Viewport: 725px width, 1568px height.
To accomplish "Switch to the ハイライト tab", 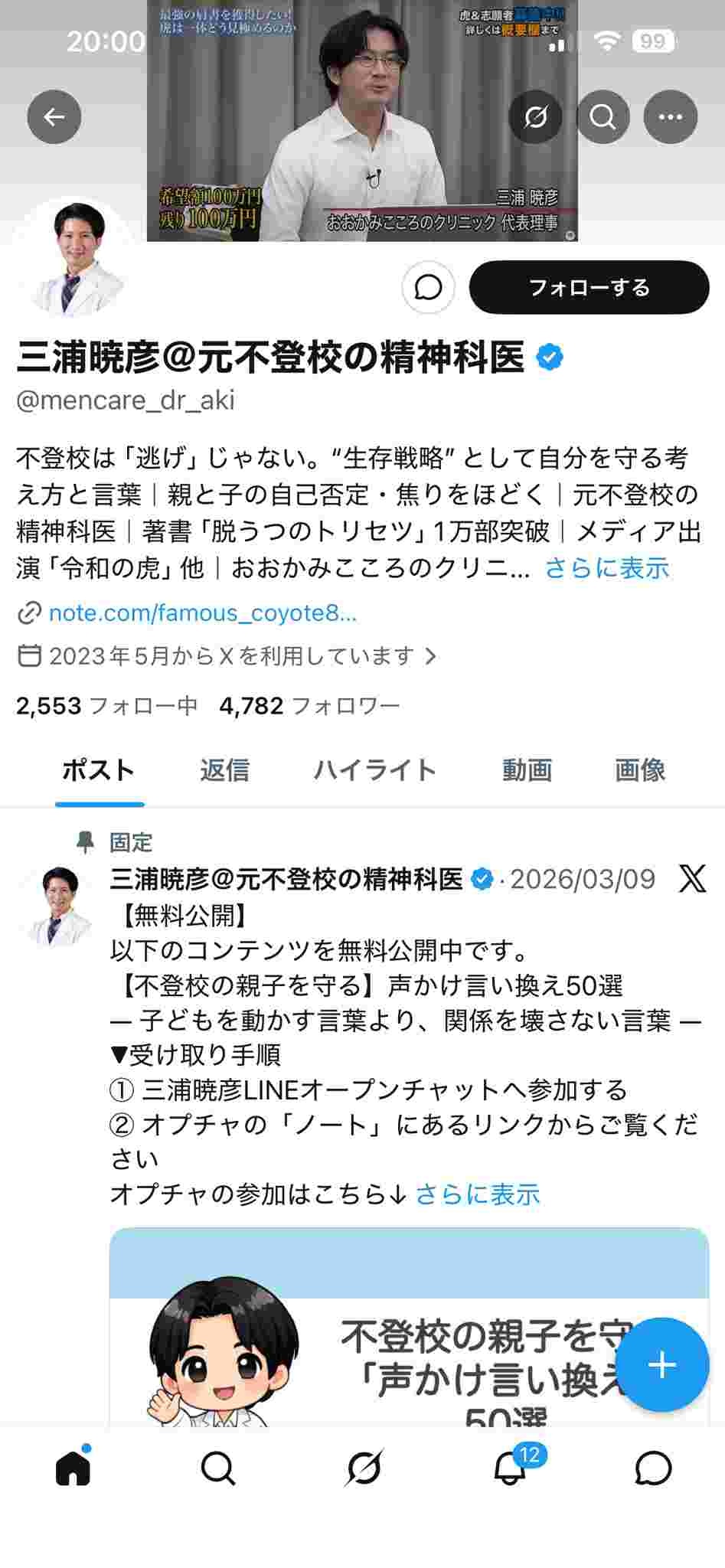I will point(374,770).
